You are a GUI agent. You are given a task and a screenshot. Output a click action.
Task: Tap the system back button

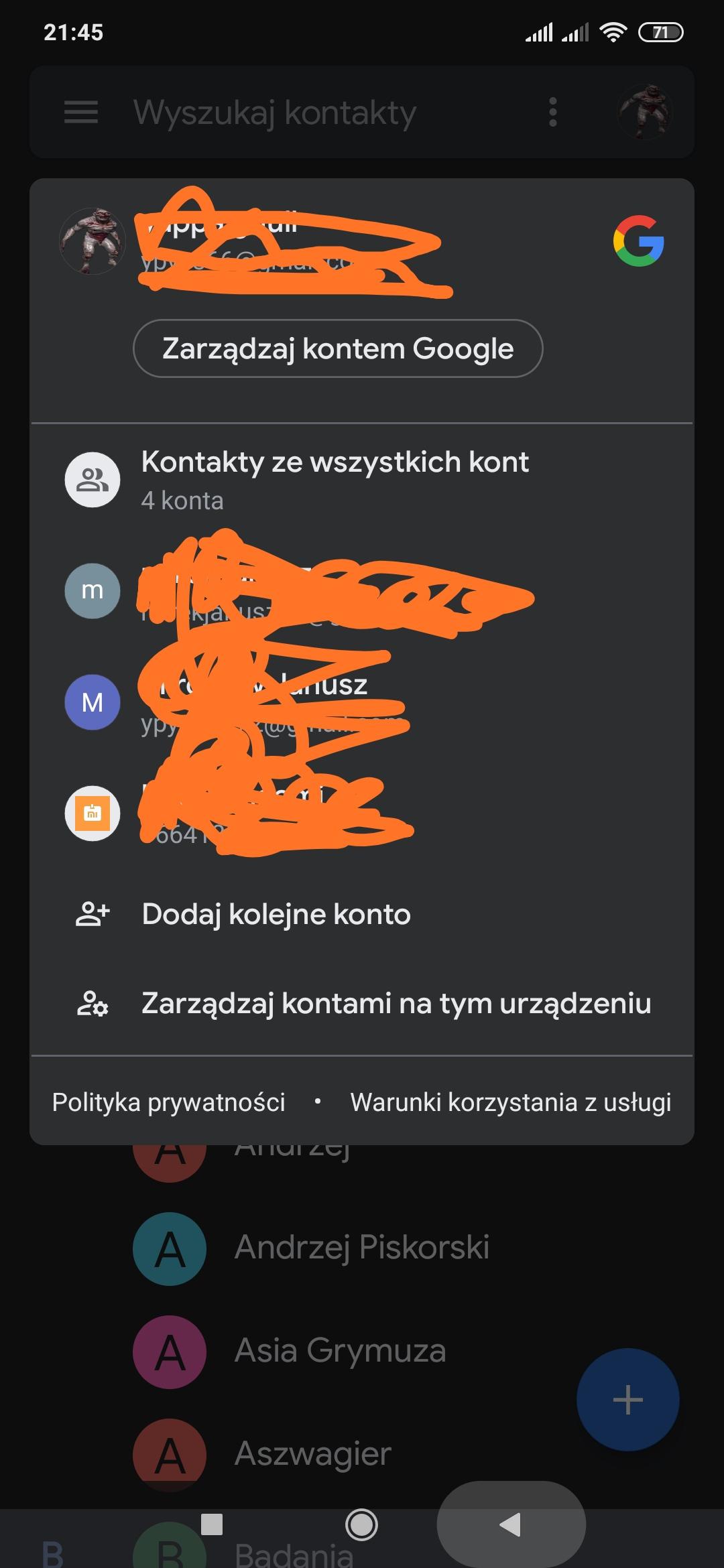pos(511,1525)
